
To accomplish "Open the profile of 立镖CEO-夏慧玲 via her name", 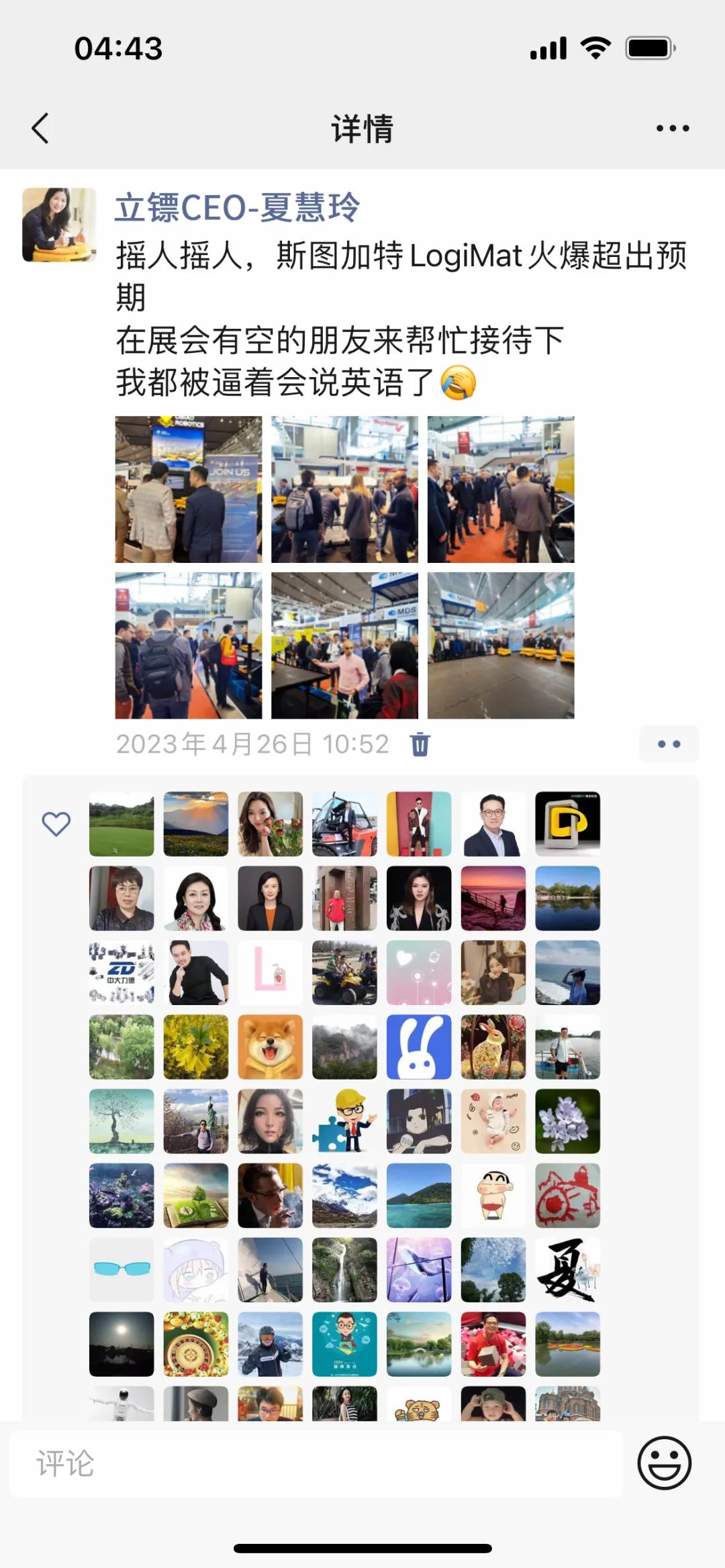I will pos(237,207).
